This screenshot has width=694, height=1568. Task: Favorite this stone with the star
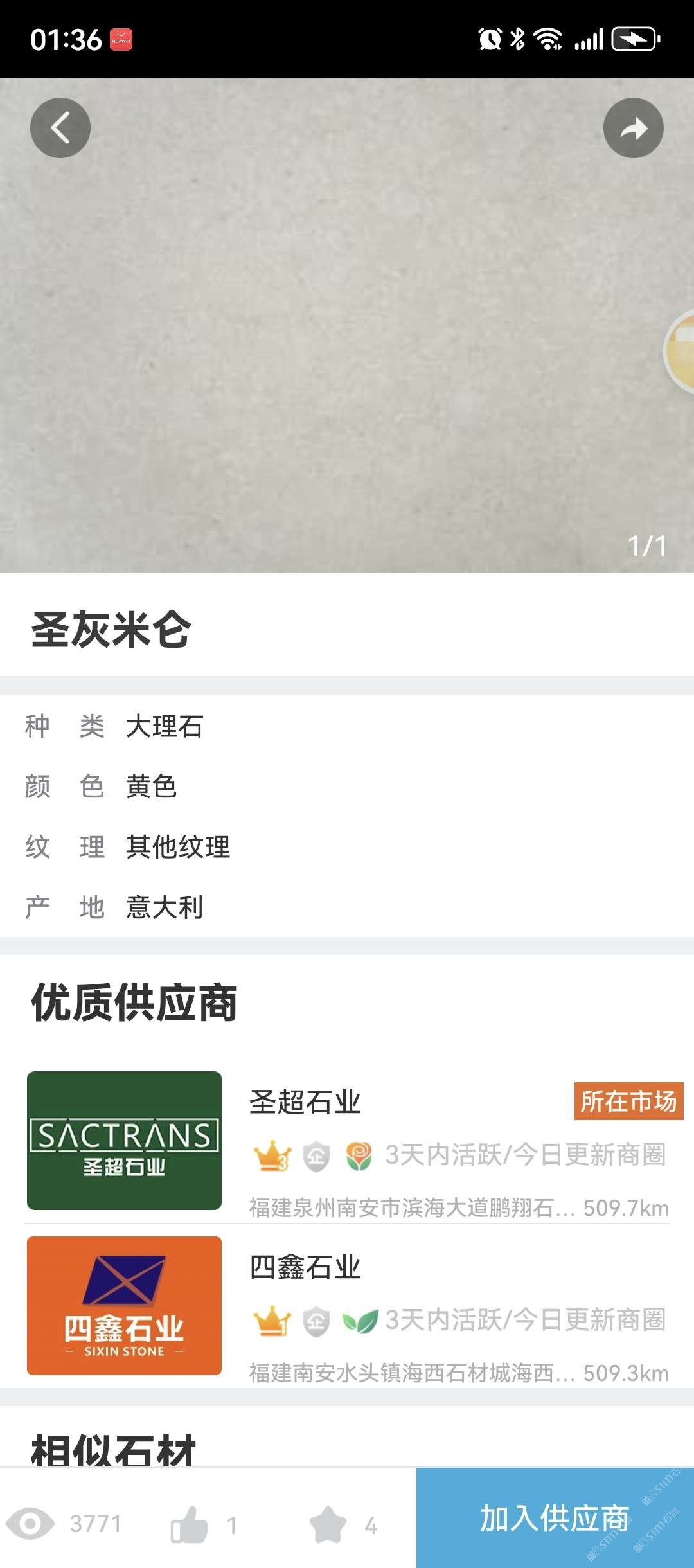click(x=328, y=1524)
